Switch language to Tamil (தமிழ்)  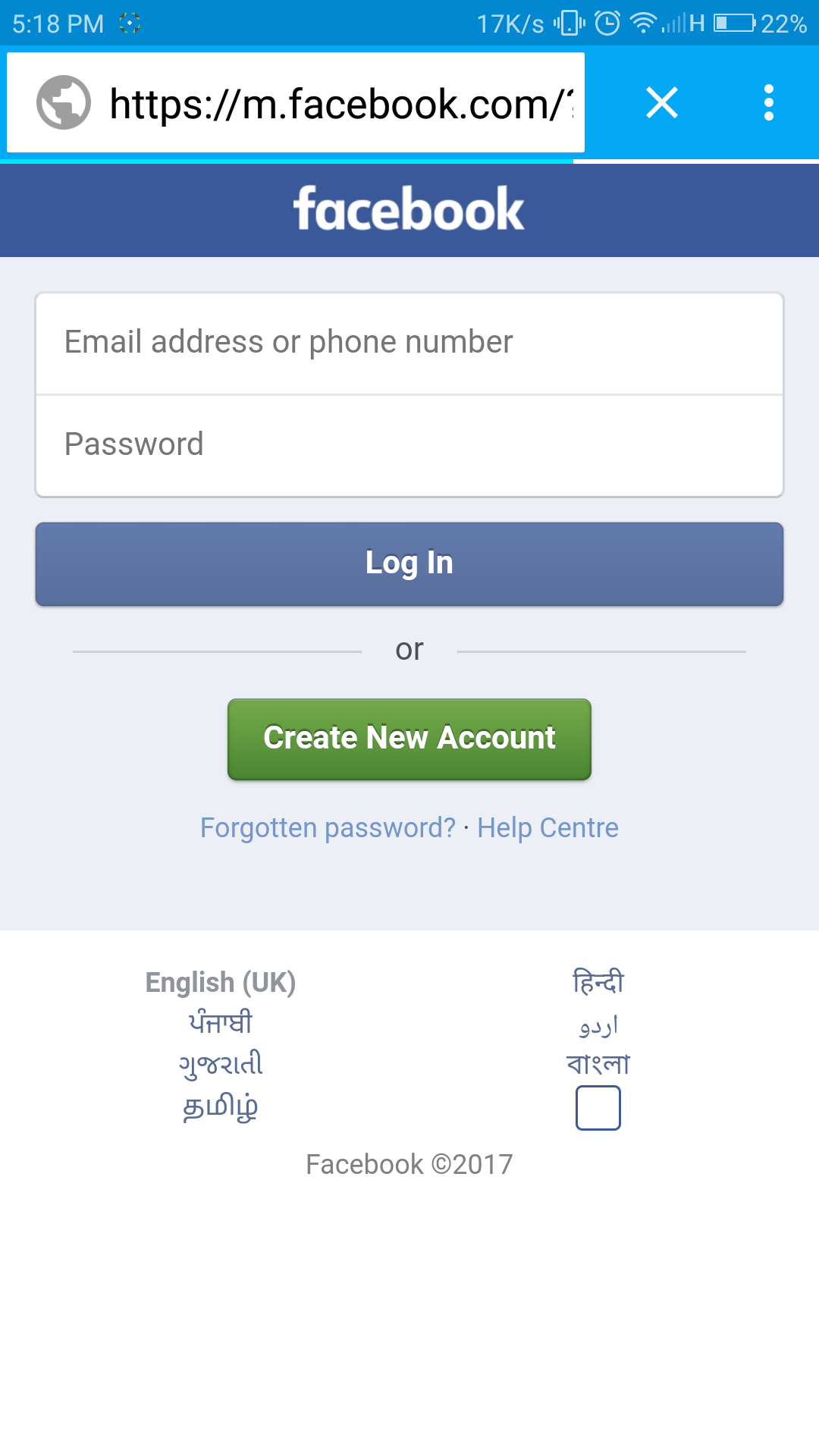click(221, 1106)
